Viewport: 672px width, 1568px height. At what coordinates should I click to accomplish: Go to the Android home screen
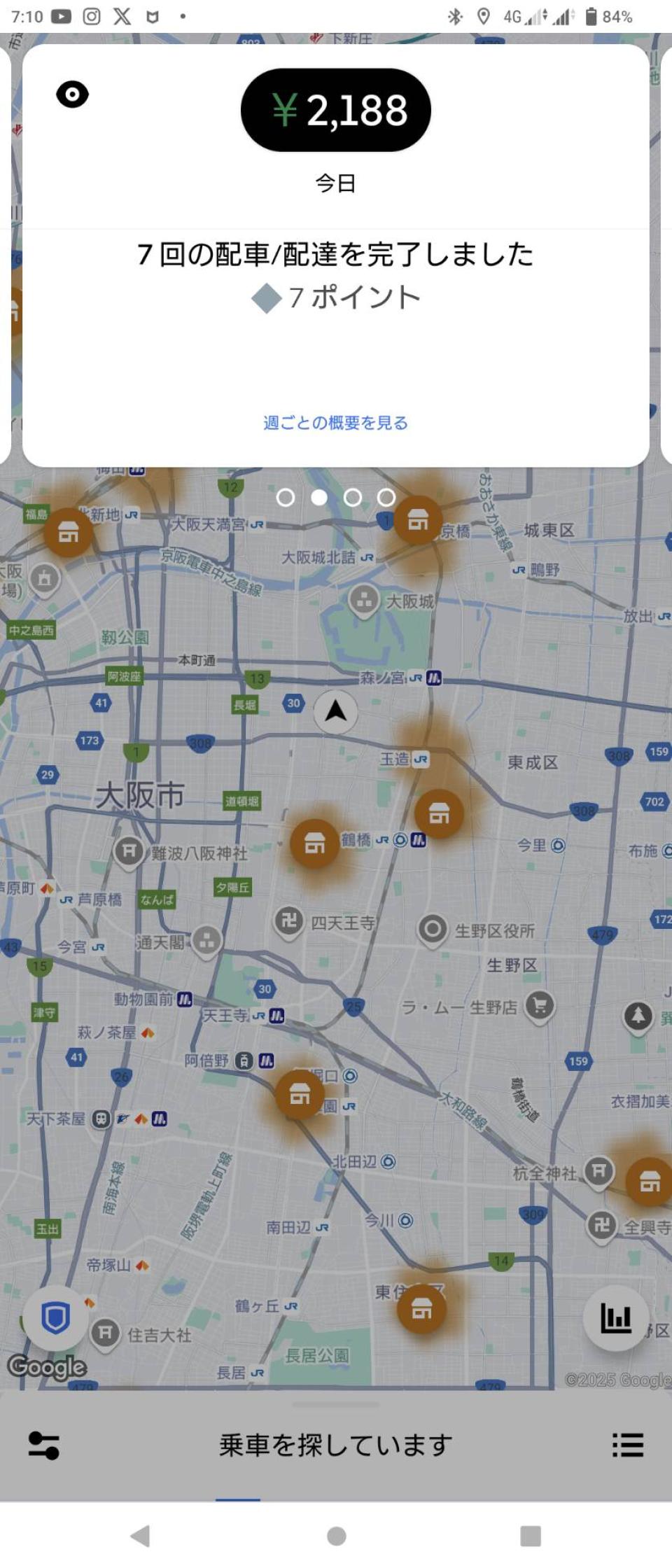336,1536
